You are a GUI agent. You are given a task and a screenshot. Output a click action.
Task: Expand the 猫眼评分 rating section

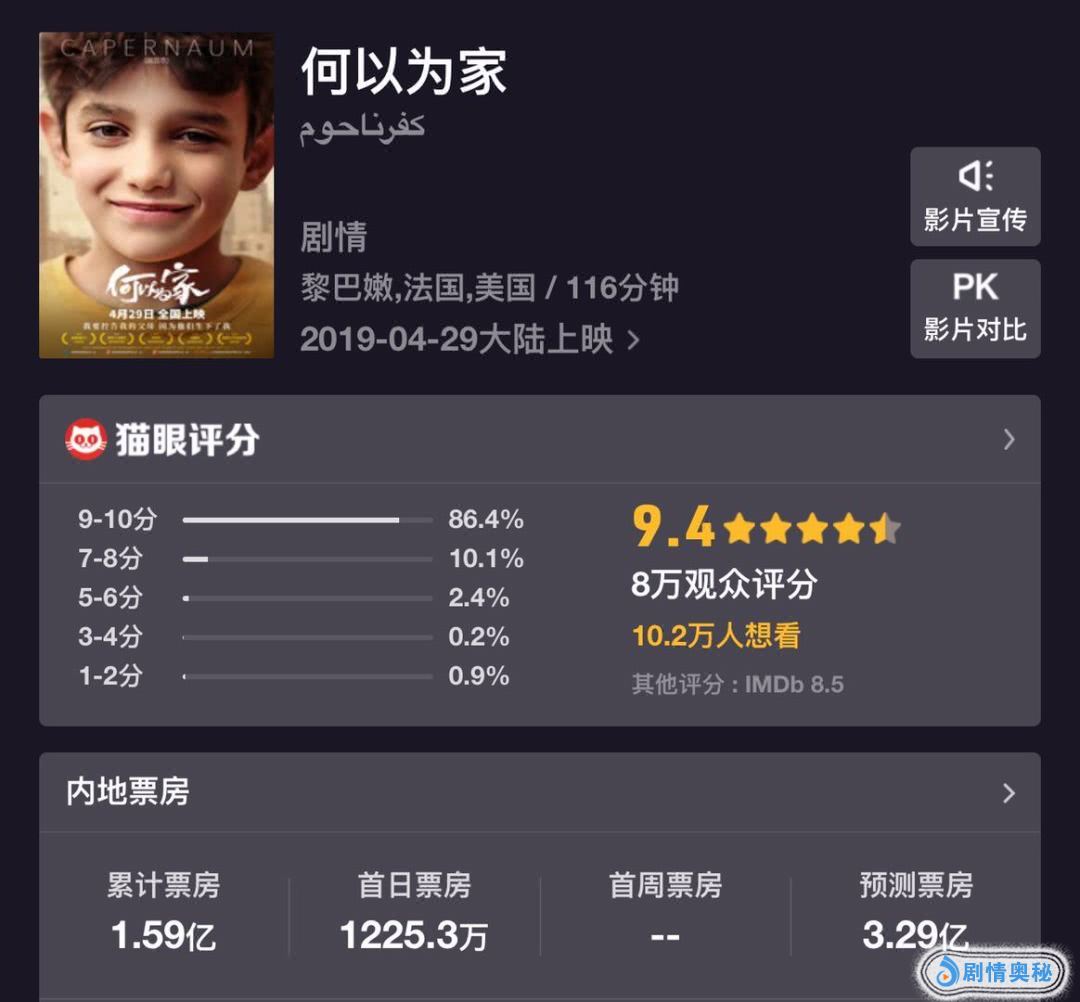tap(1008, 440)
